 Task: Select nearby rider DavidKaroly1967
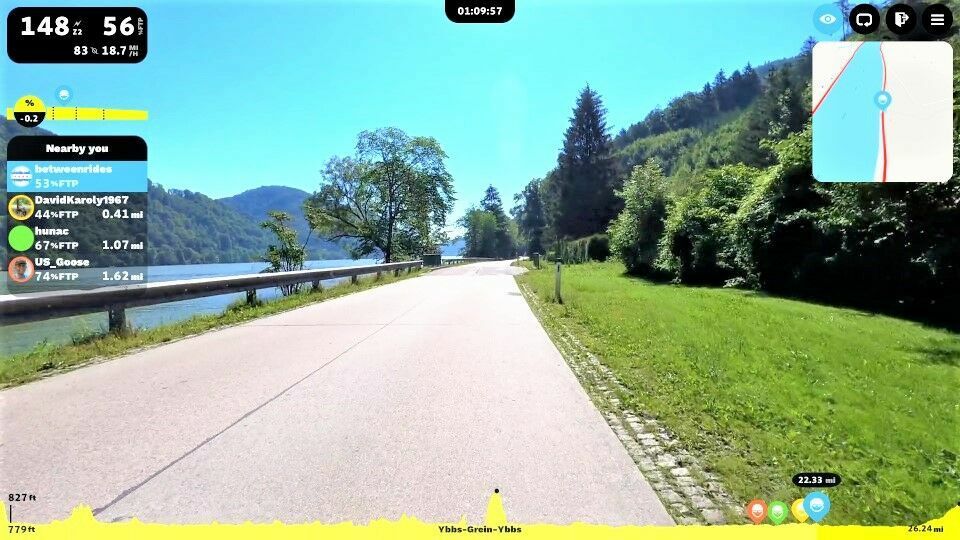[77, 207]
